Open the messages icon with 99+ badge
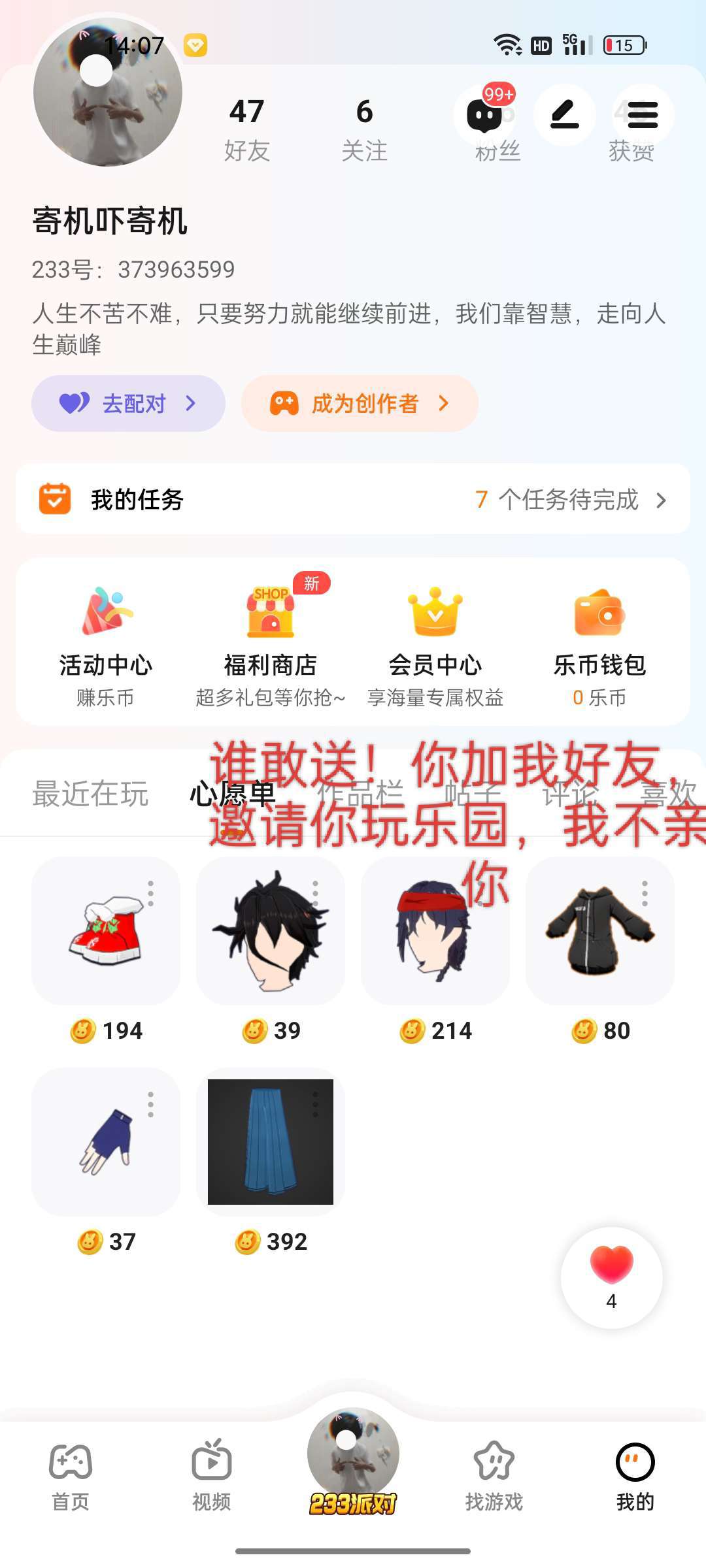This screenshot has height=1568, width=706. (x=484, y=116)
